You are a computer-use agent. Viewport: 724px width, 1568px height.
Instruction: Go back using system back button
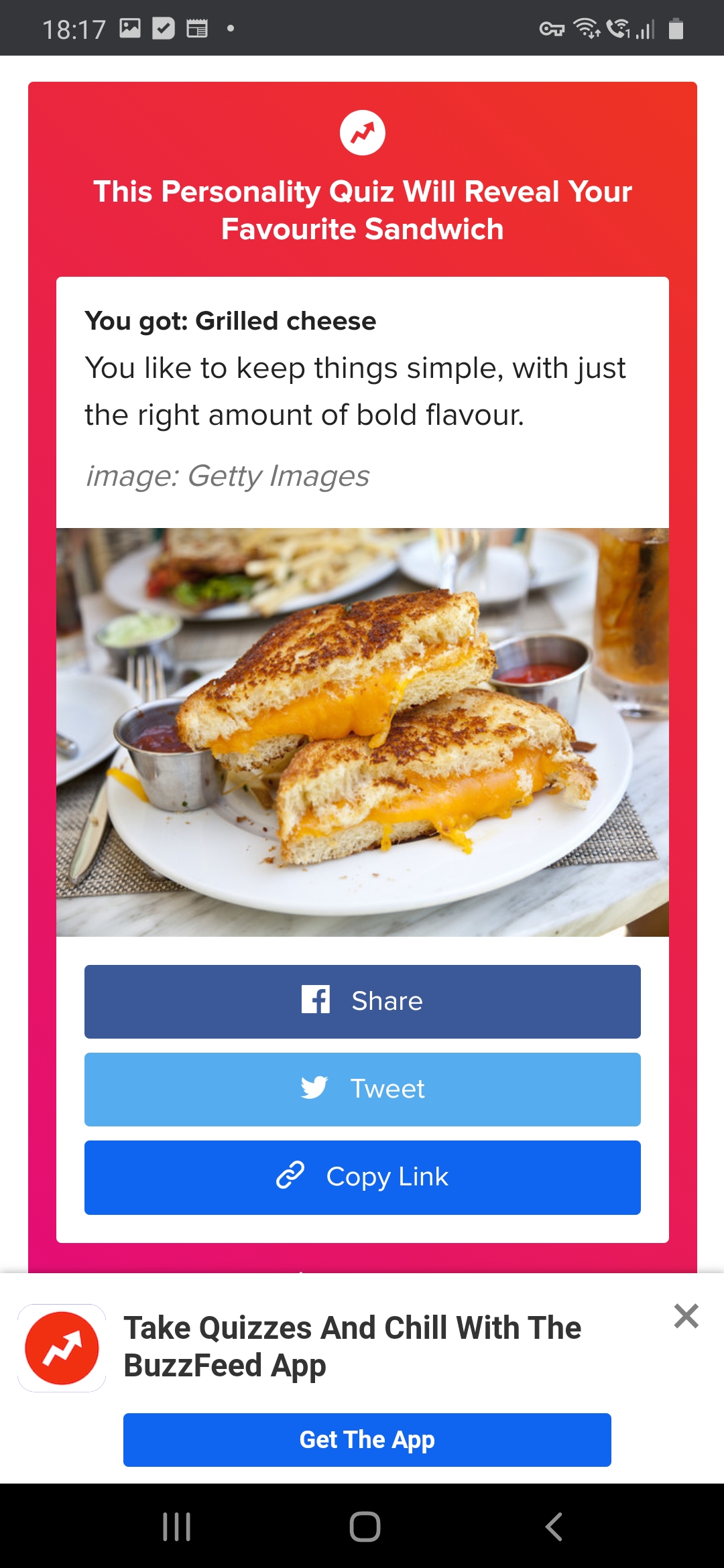click(553, 1527)
